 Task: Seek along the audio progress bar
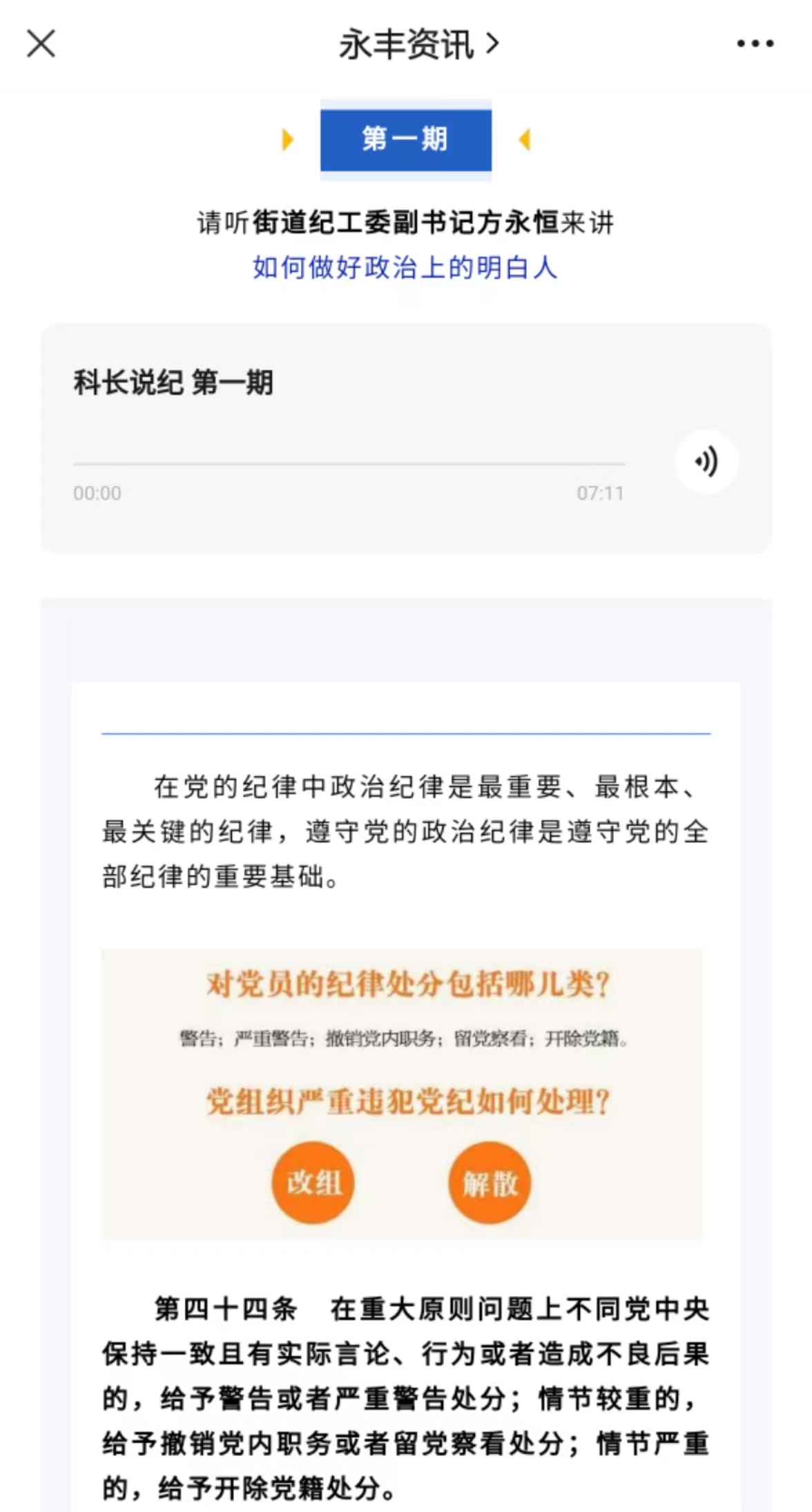[349, 465]
